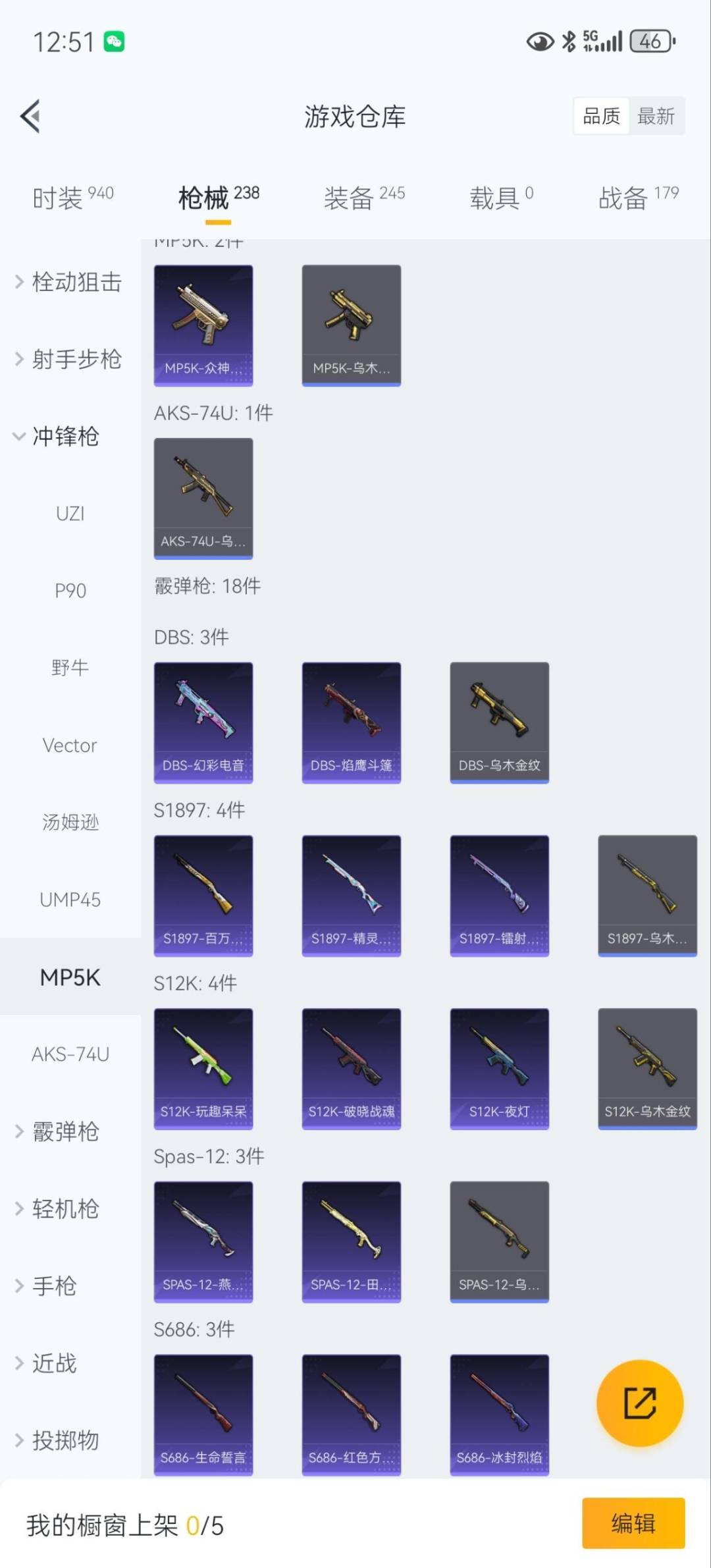View the S1897-精灵 shotgun skin
711x1568 pixels.
click(351, 894)
